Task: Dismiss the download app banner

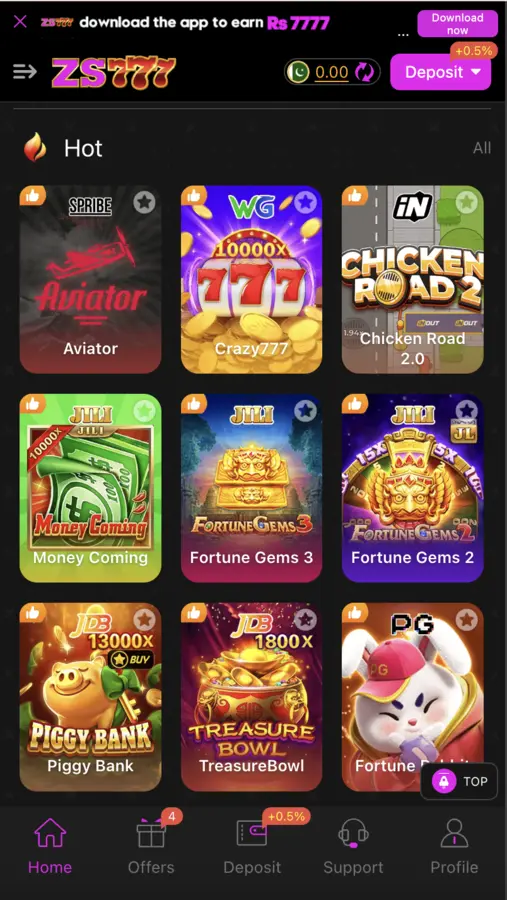Action: [20, 22]
